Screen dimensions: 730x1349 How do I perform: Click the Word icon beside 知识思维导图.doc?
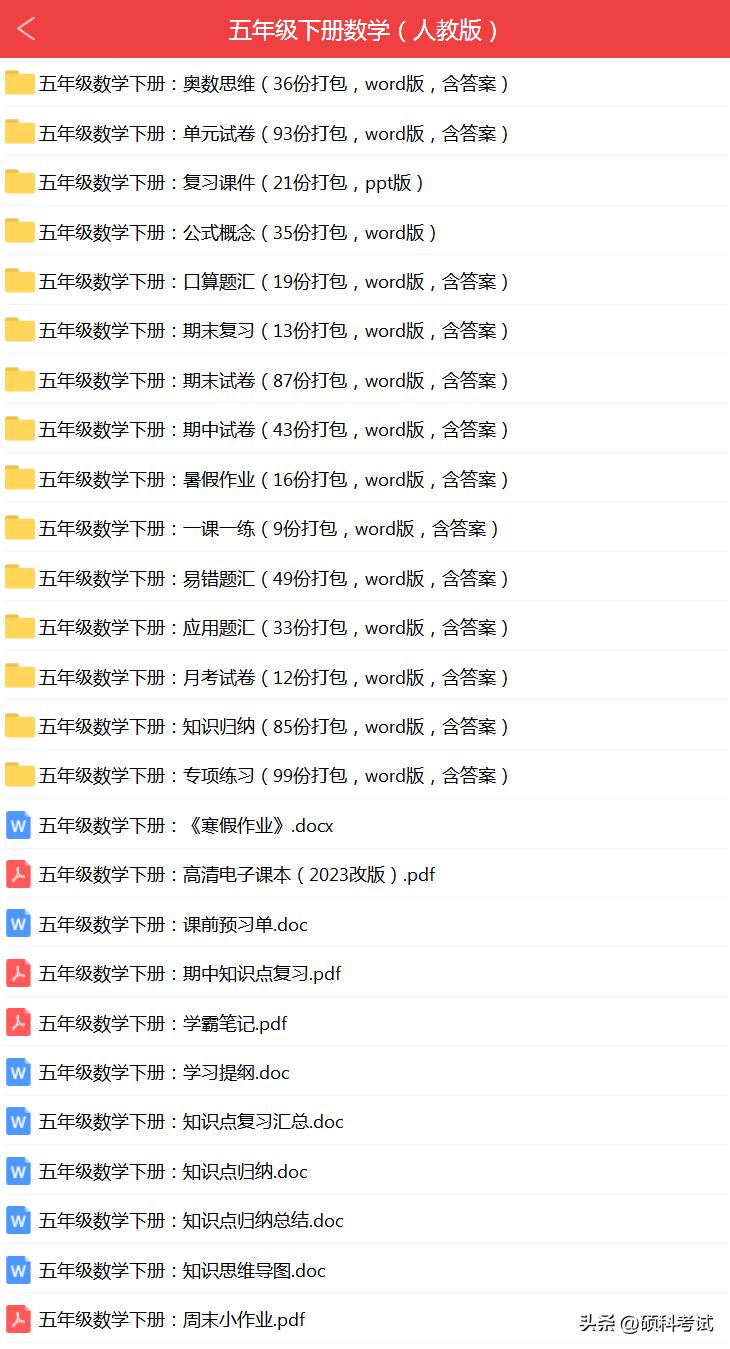[18, 1270]
